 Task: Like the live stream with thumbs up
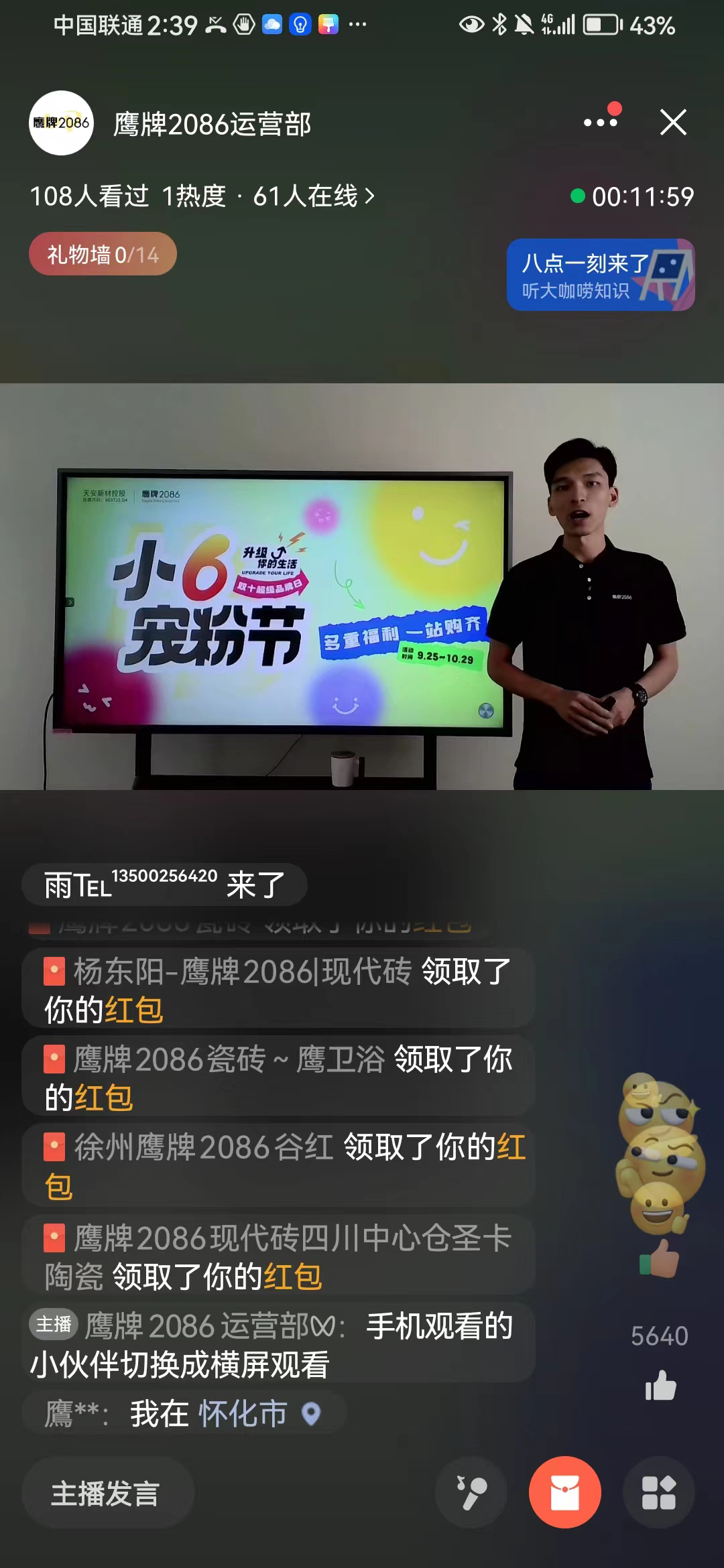click(660, 1385)
